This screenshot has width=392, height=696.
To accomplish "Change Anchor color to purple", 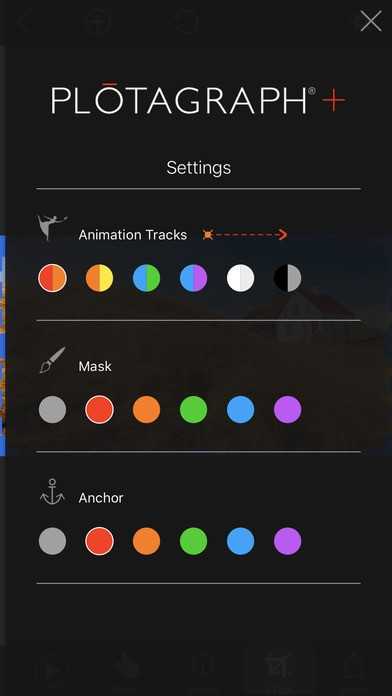I will click(x=288, y=541).
